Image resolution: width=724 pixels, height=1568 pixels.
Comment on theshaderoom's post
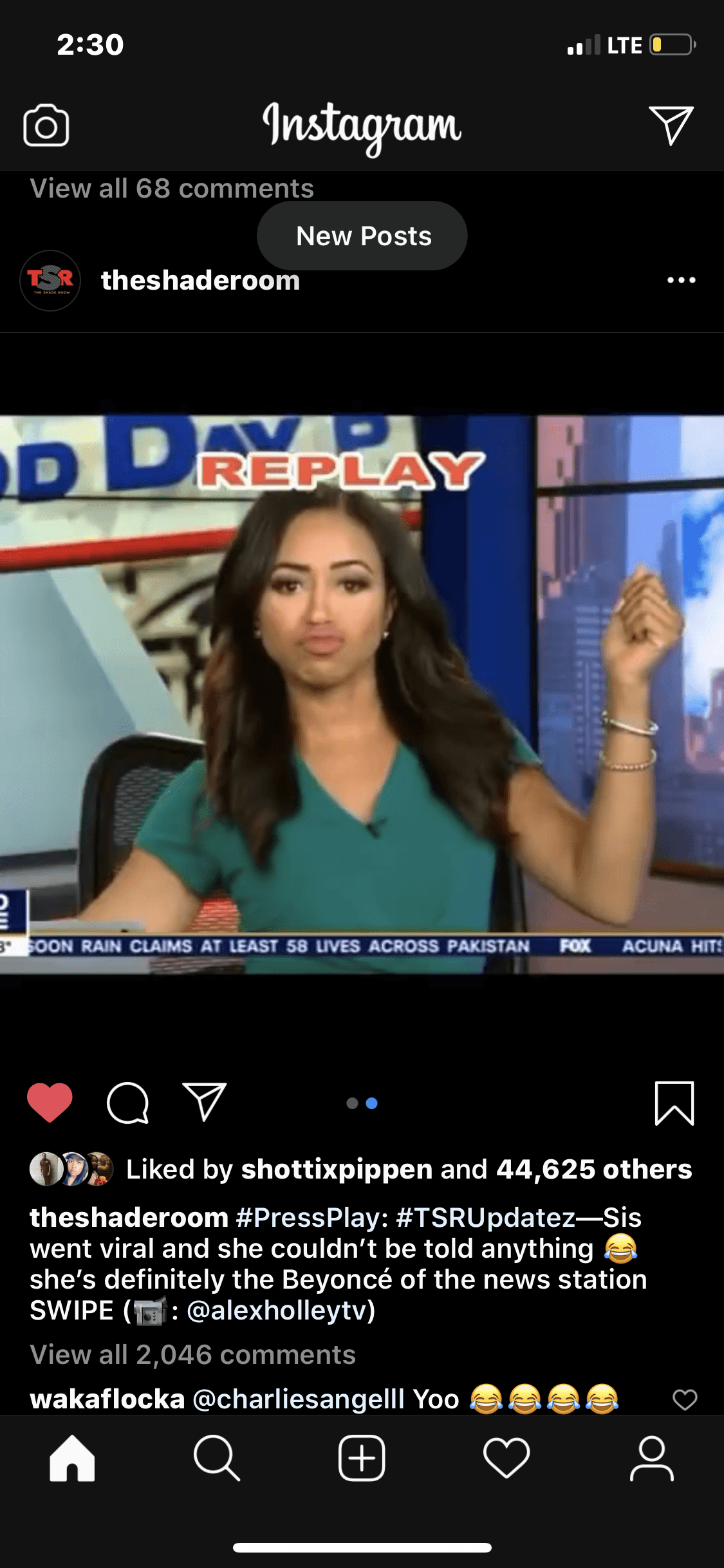127,1103
